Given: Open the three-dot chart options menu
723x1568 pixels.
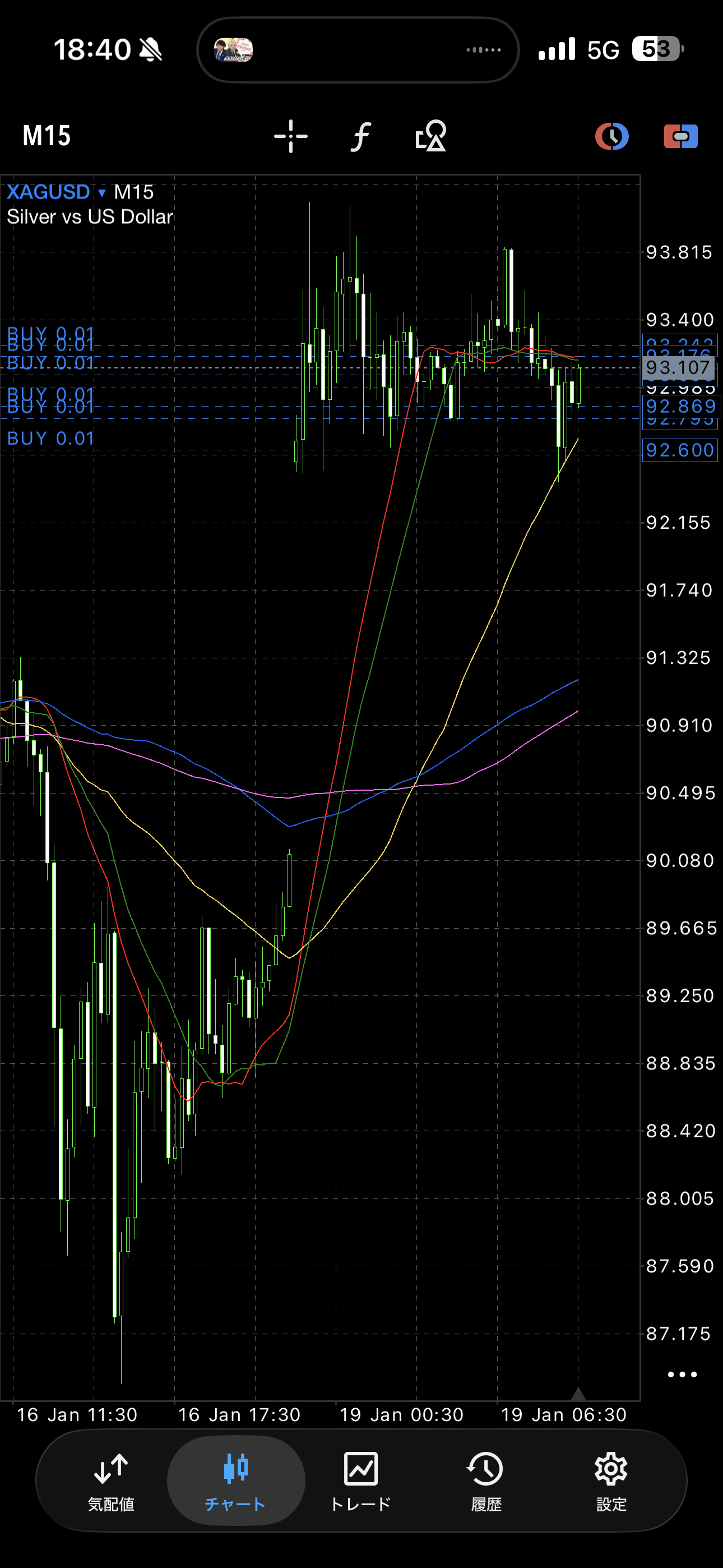Looking at the screenshot, I should click(x=682, y=1375).
